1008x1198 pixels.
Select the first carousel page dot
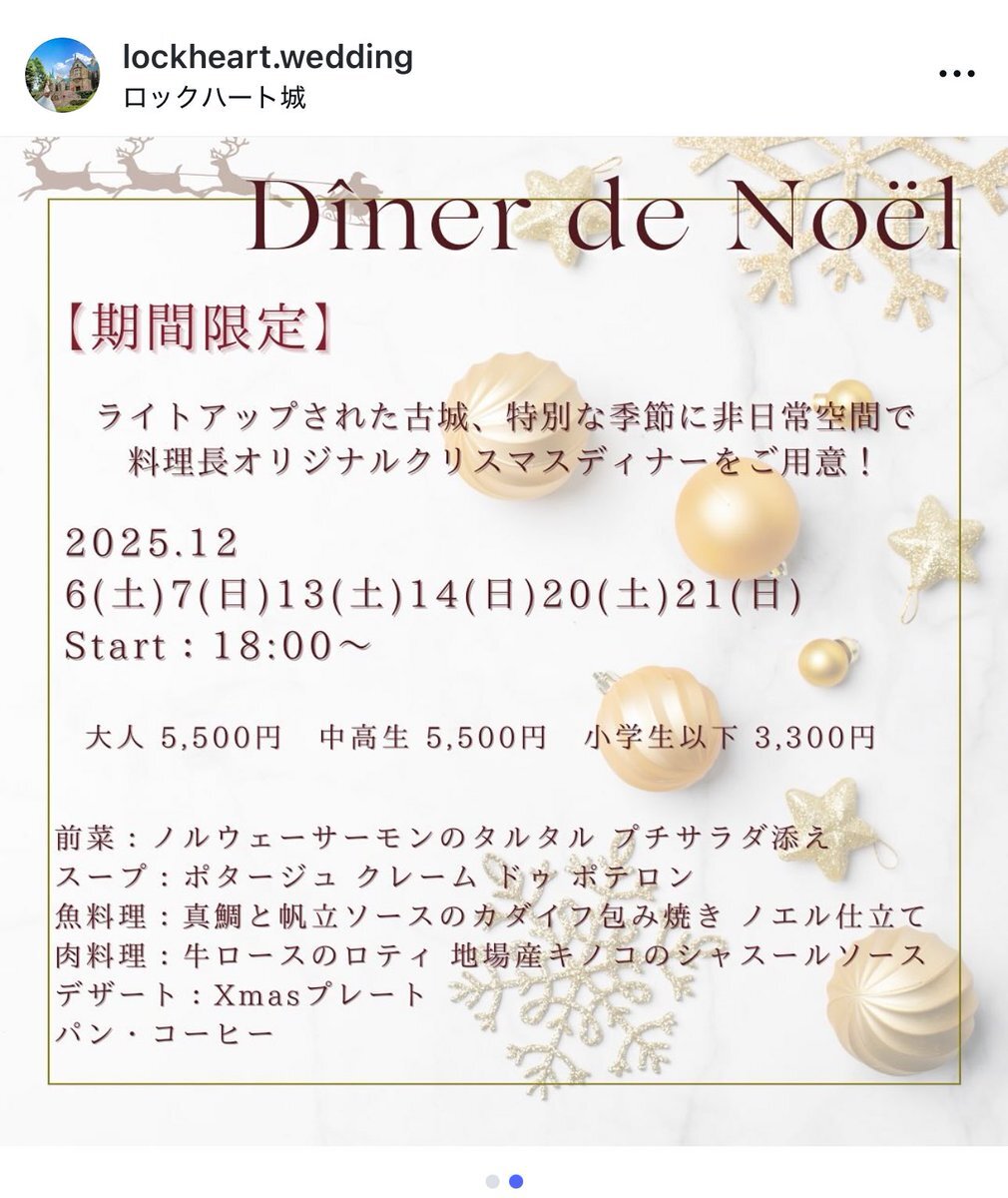pos(492,1181)
